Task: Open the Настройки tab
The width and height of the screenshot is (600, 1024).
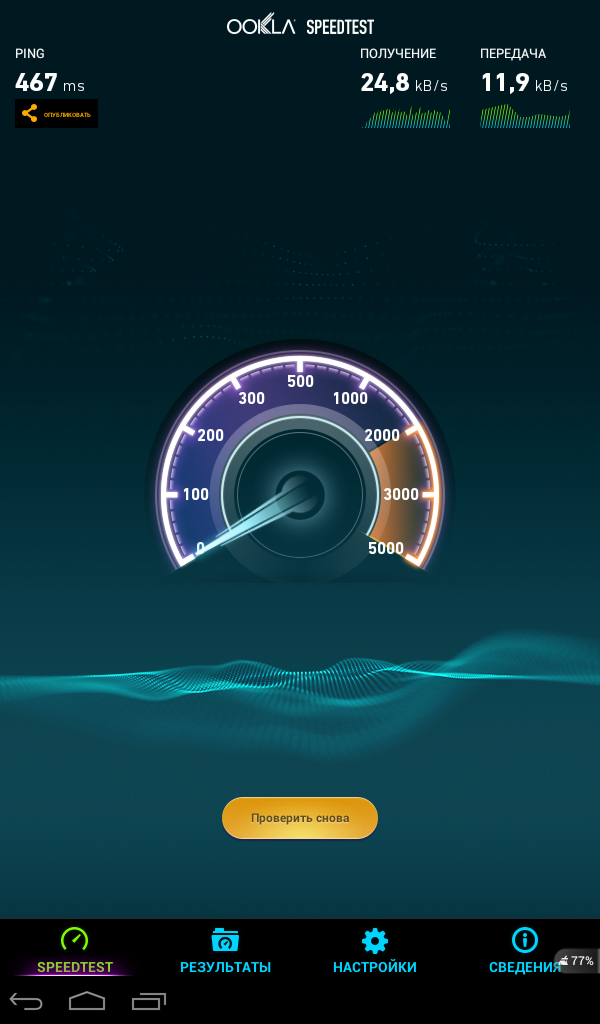Action: (375, 951)
